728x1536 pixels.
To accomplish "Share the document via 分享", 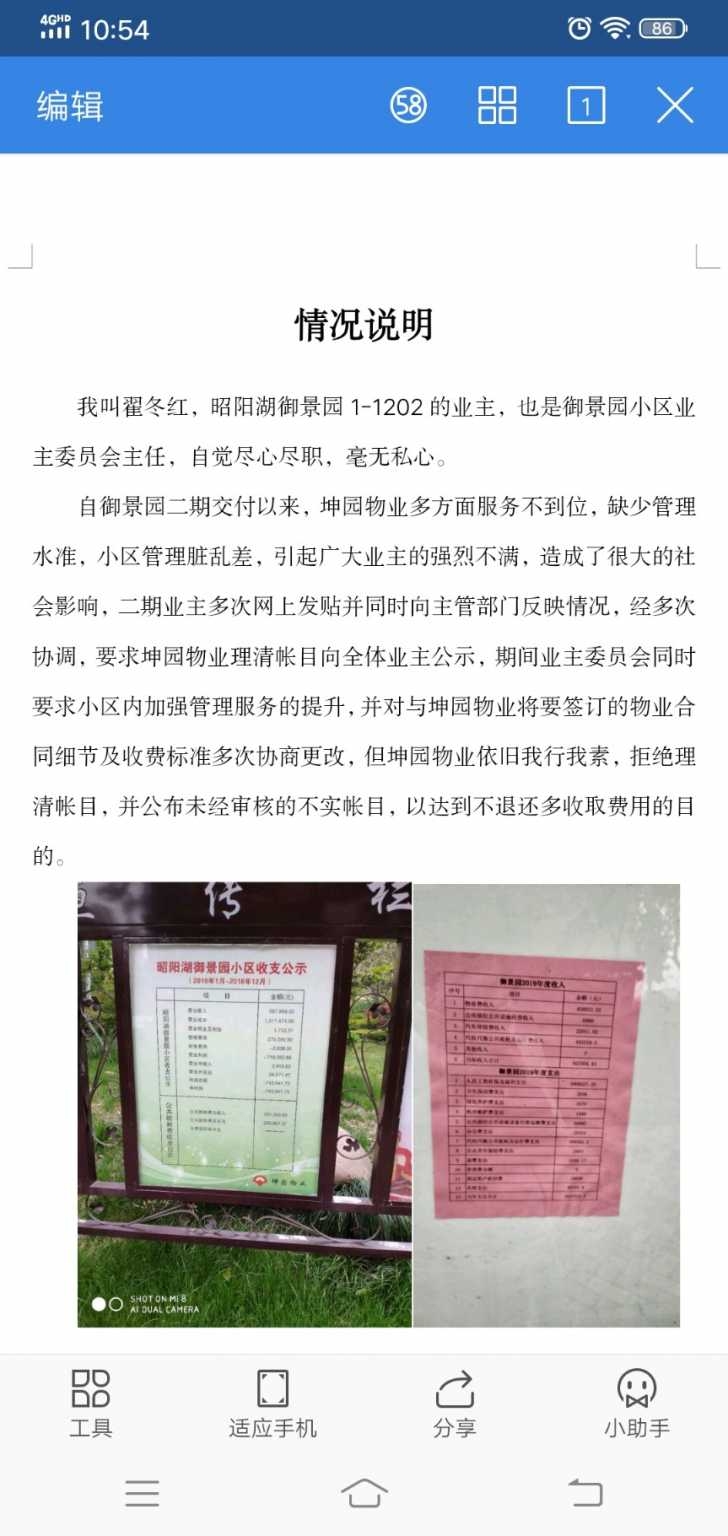I will [454, 1403].
